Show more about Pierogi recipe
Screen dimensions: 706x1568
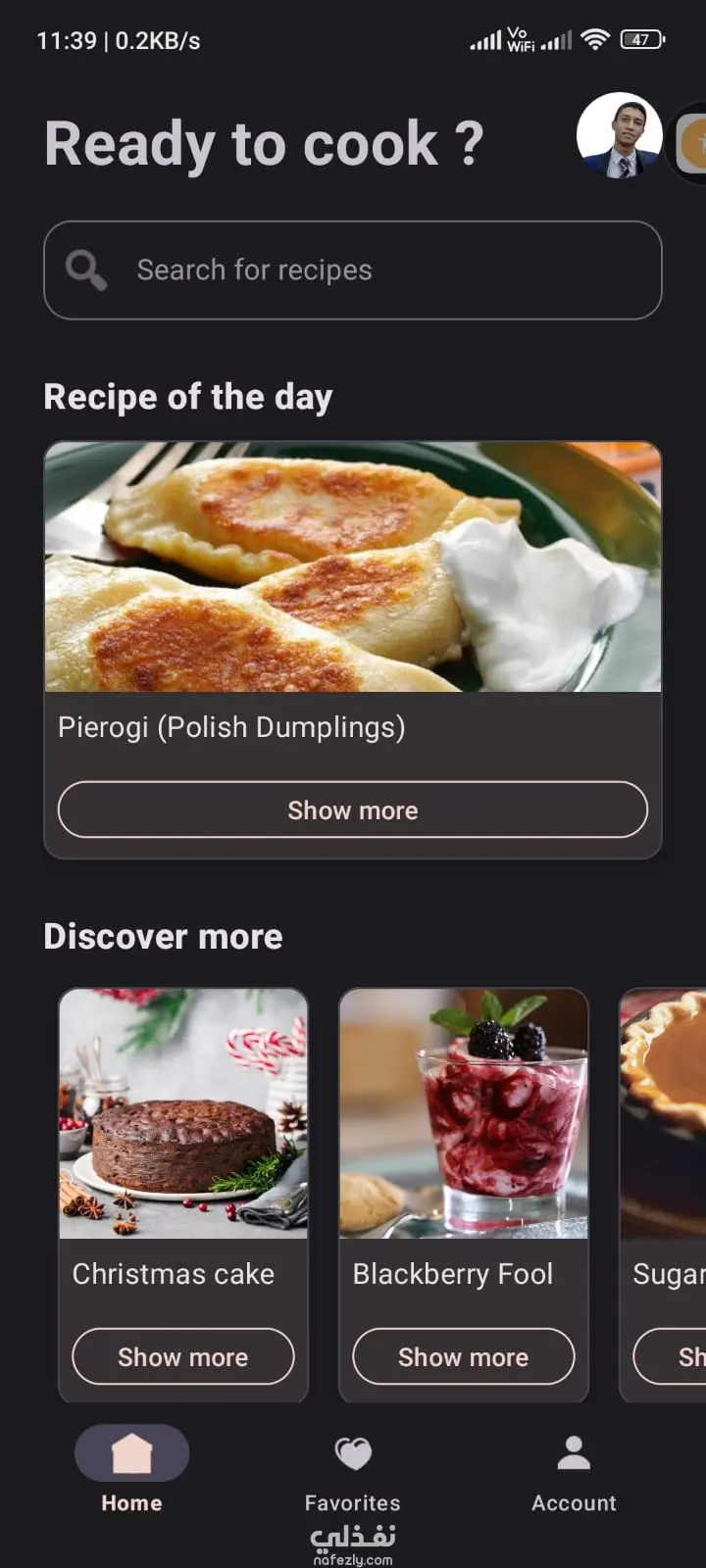pyautogui.click(x=353, y=809)
